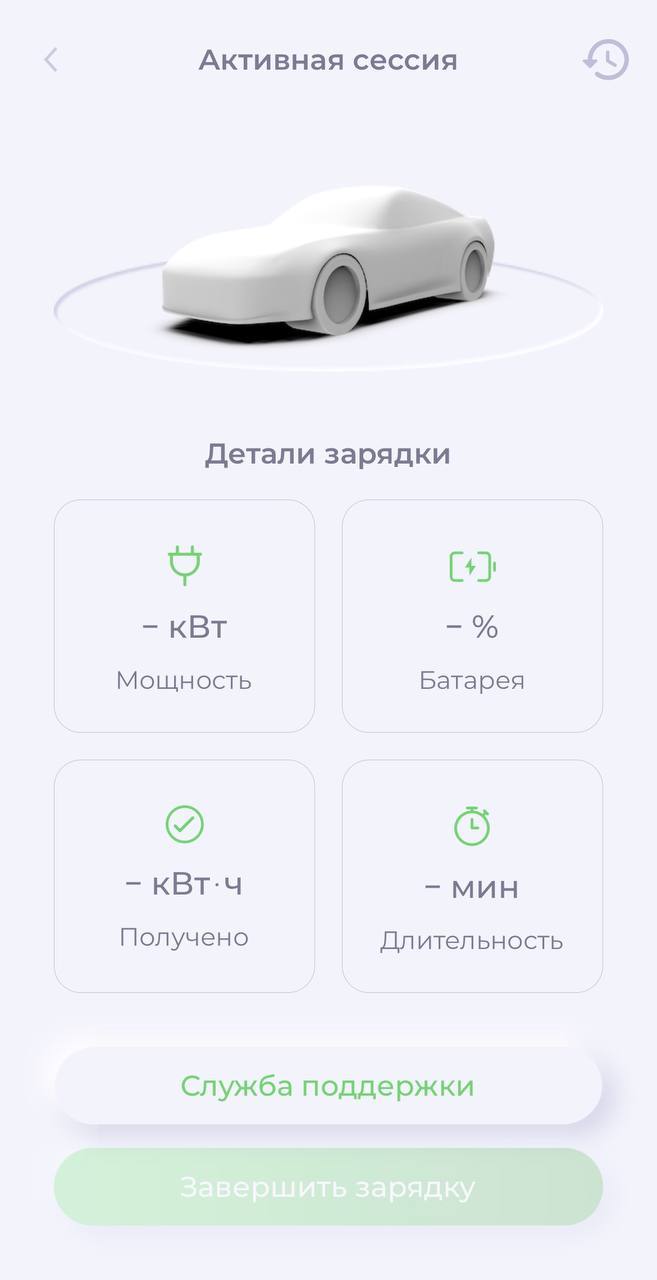Open the charging session history

(606, 60)
